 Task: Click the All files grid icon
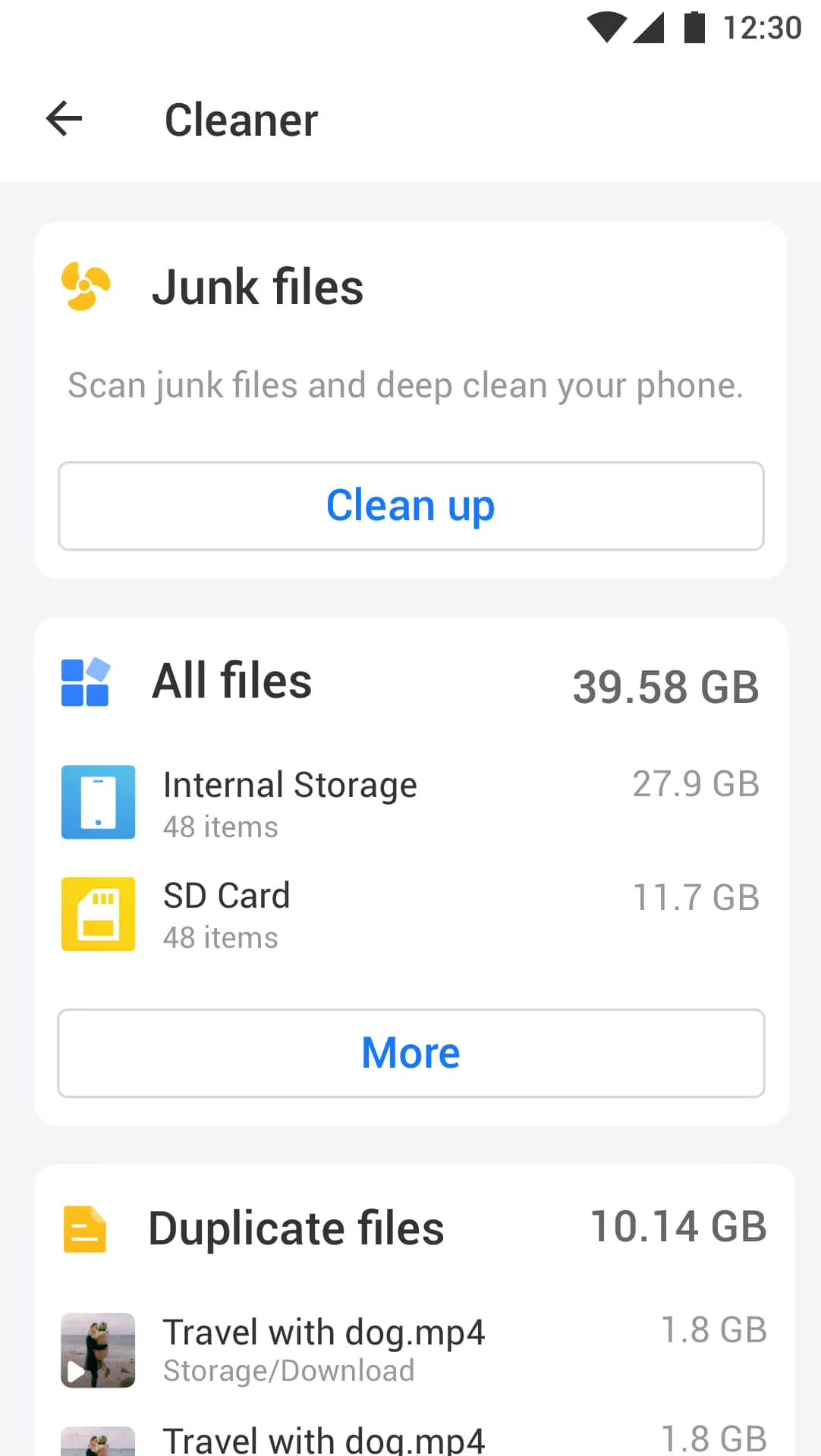click(85, 682)
